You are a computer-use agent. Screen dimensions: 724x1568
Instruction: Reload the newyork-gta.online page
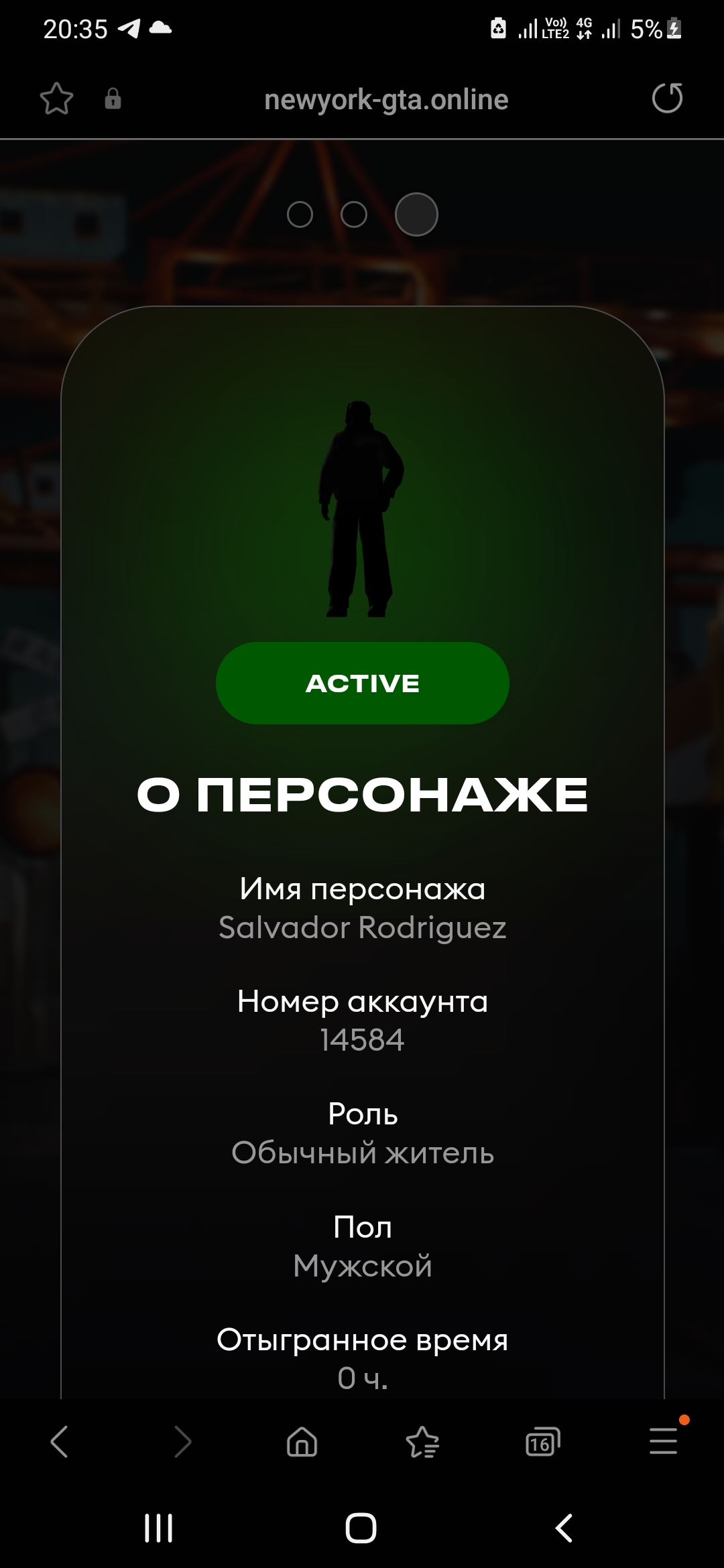pos(667,99)
